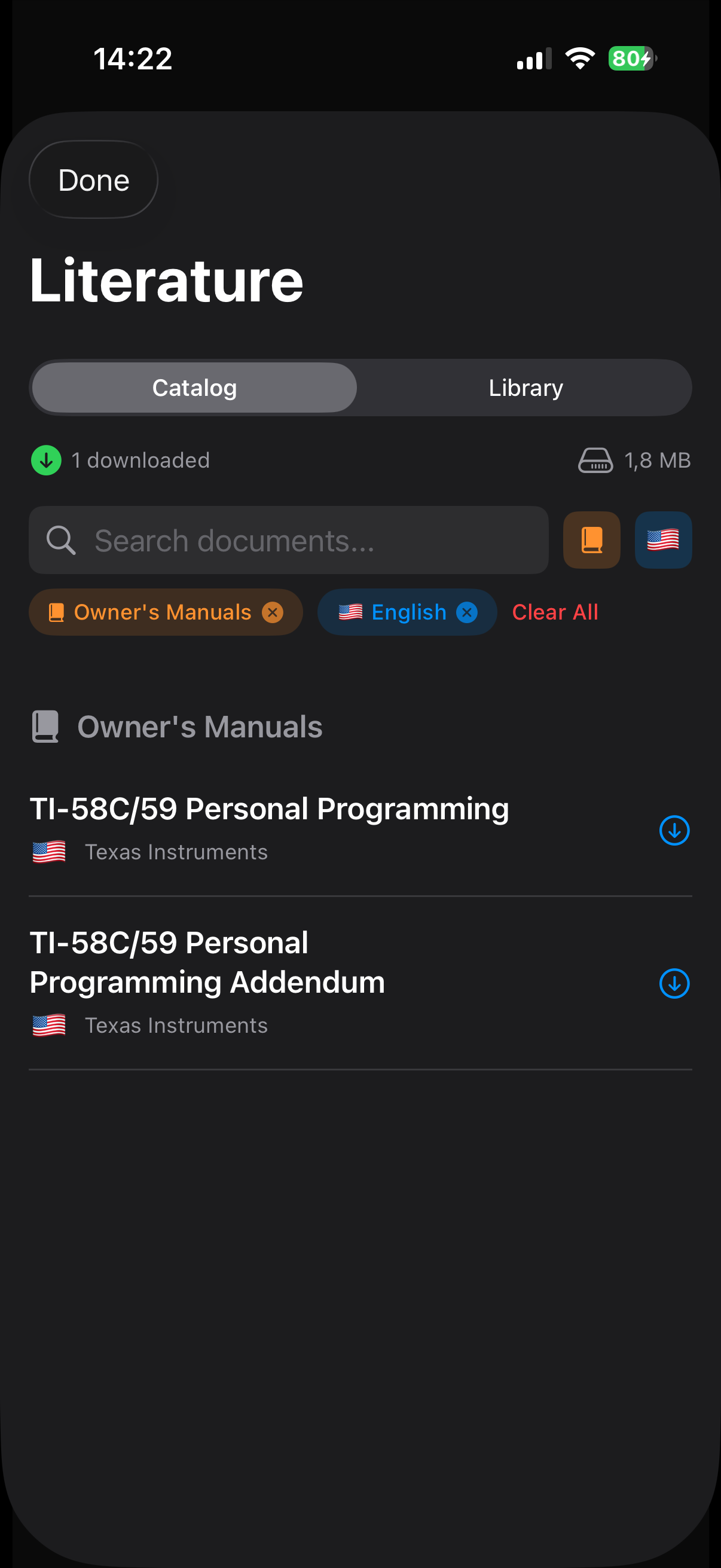Tap the Done button
This screenshot has width=721, height=1568.
tap(93, 179)
